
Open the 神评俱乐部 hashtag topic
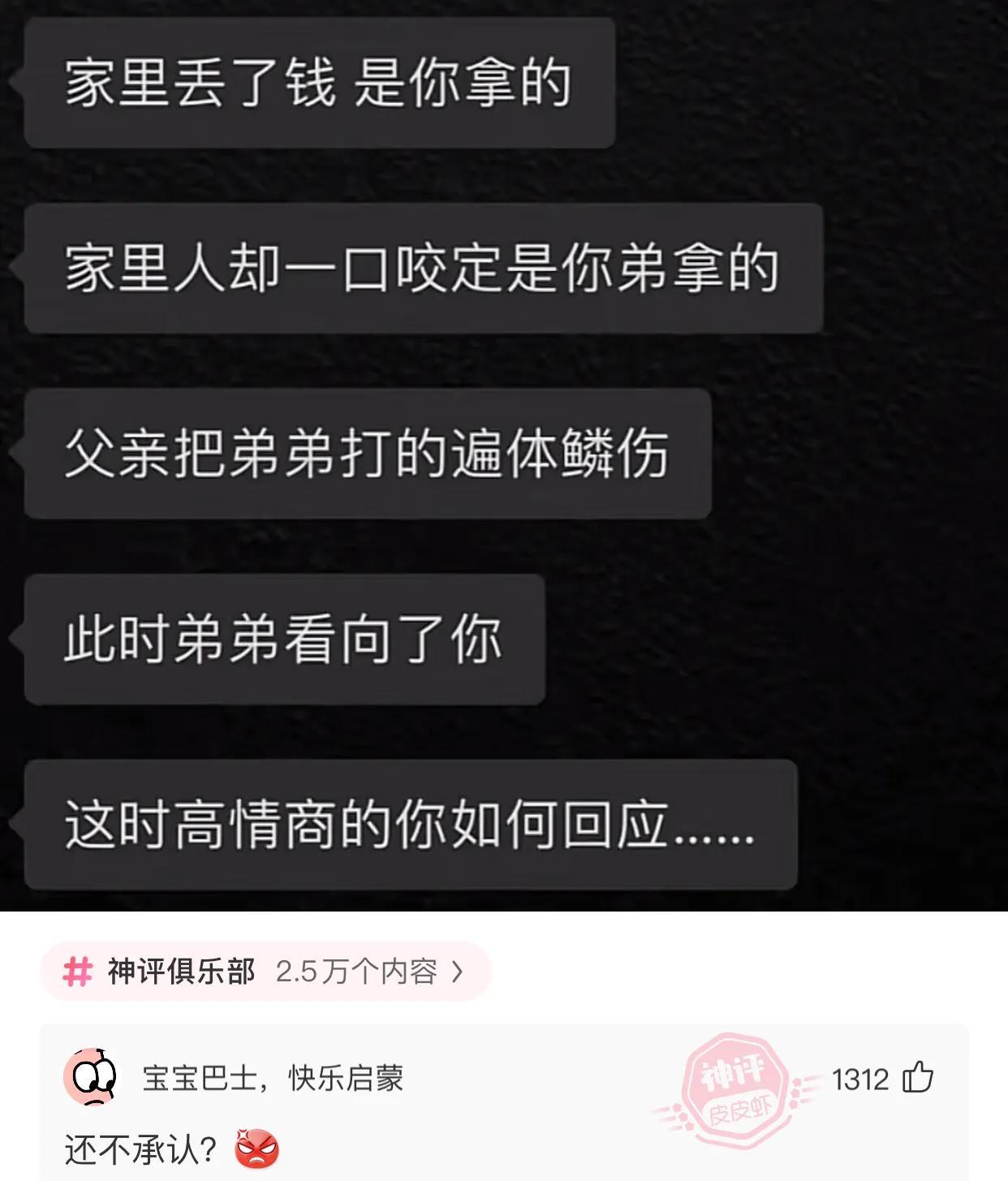point(264,972)
